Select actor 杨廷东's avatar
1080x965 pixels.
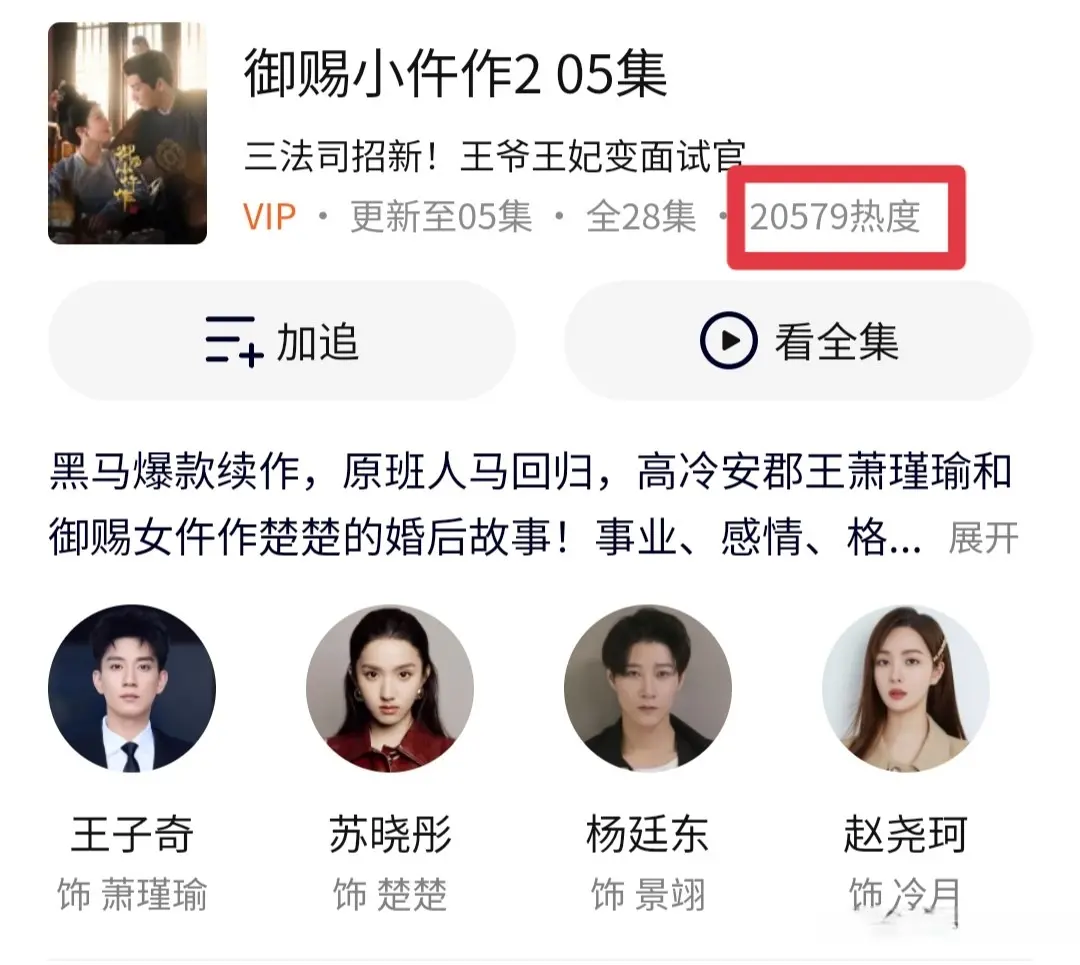coord(648,688)
